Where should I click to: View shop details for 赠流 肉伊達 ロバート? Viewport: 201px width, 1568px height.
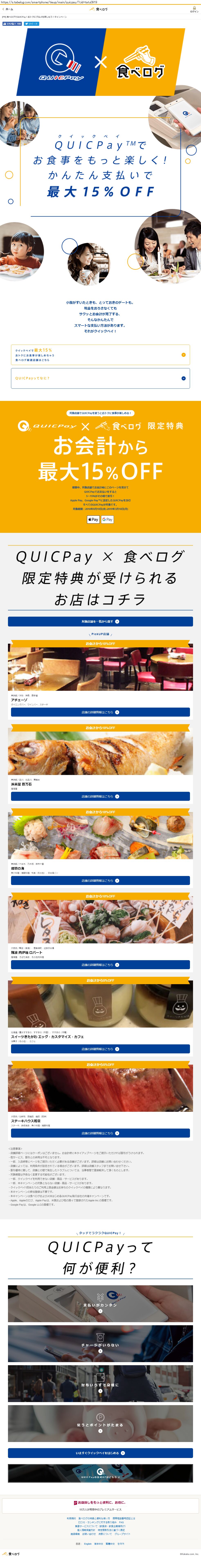[100, 965]
